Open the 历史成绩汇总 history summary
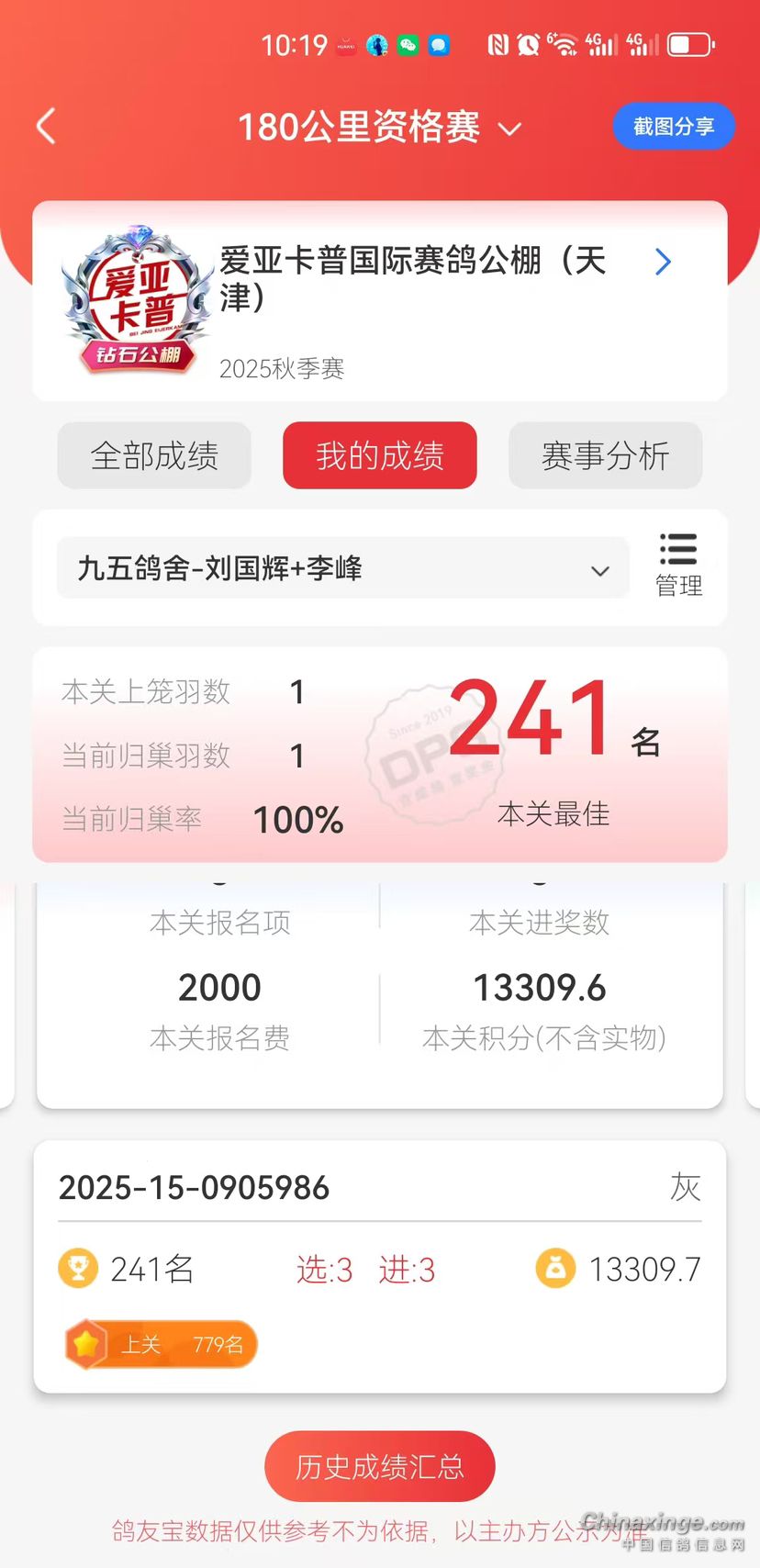Screen dimensions: 760x1568 380,1466
